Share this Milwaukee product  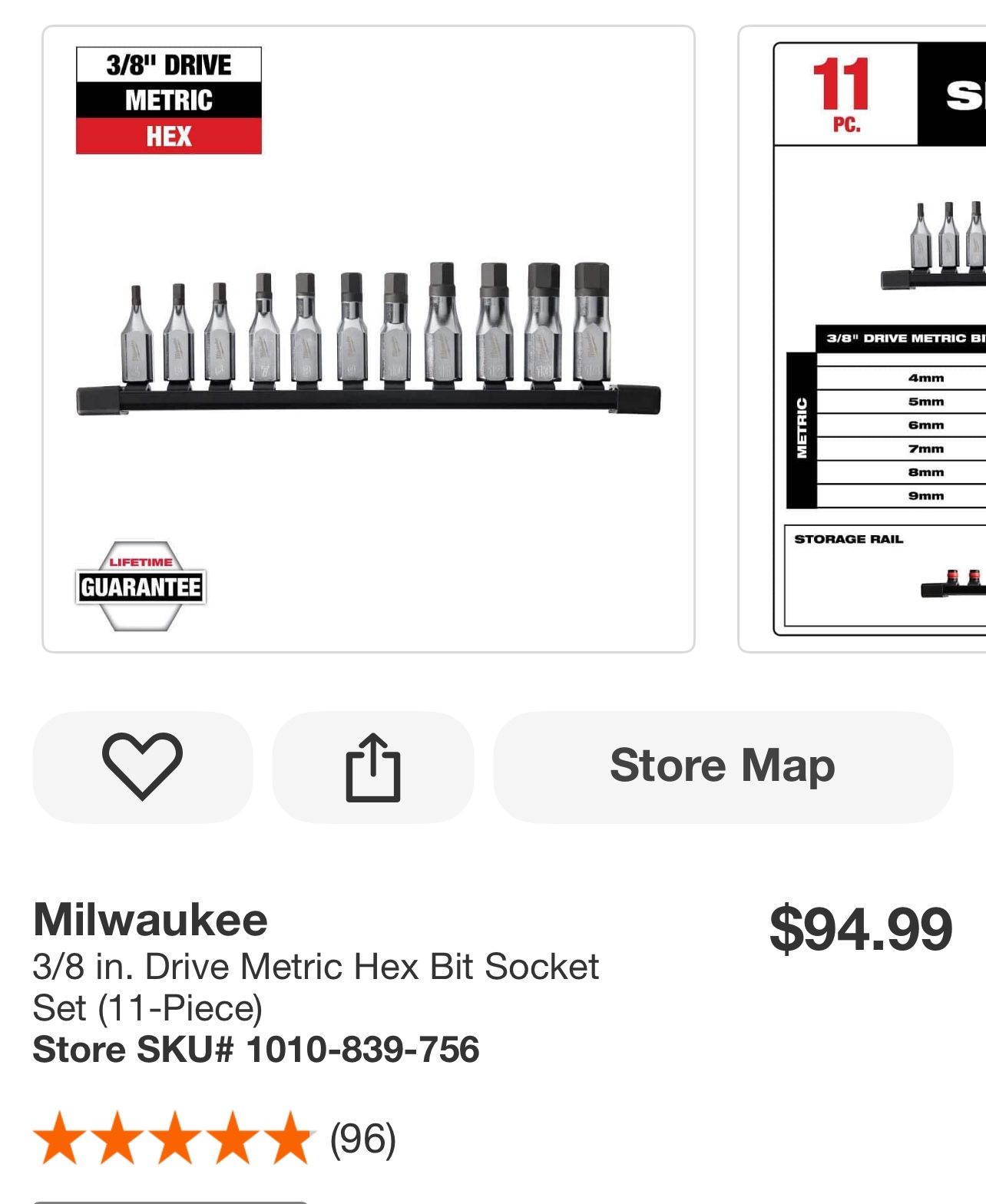(x=372, y=766)
